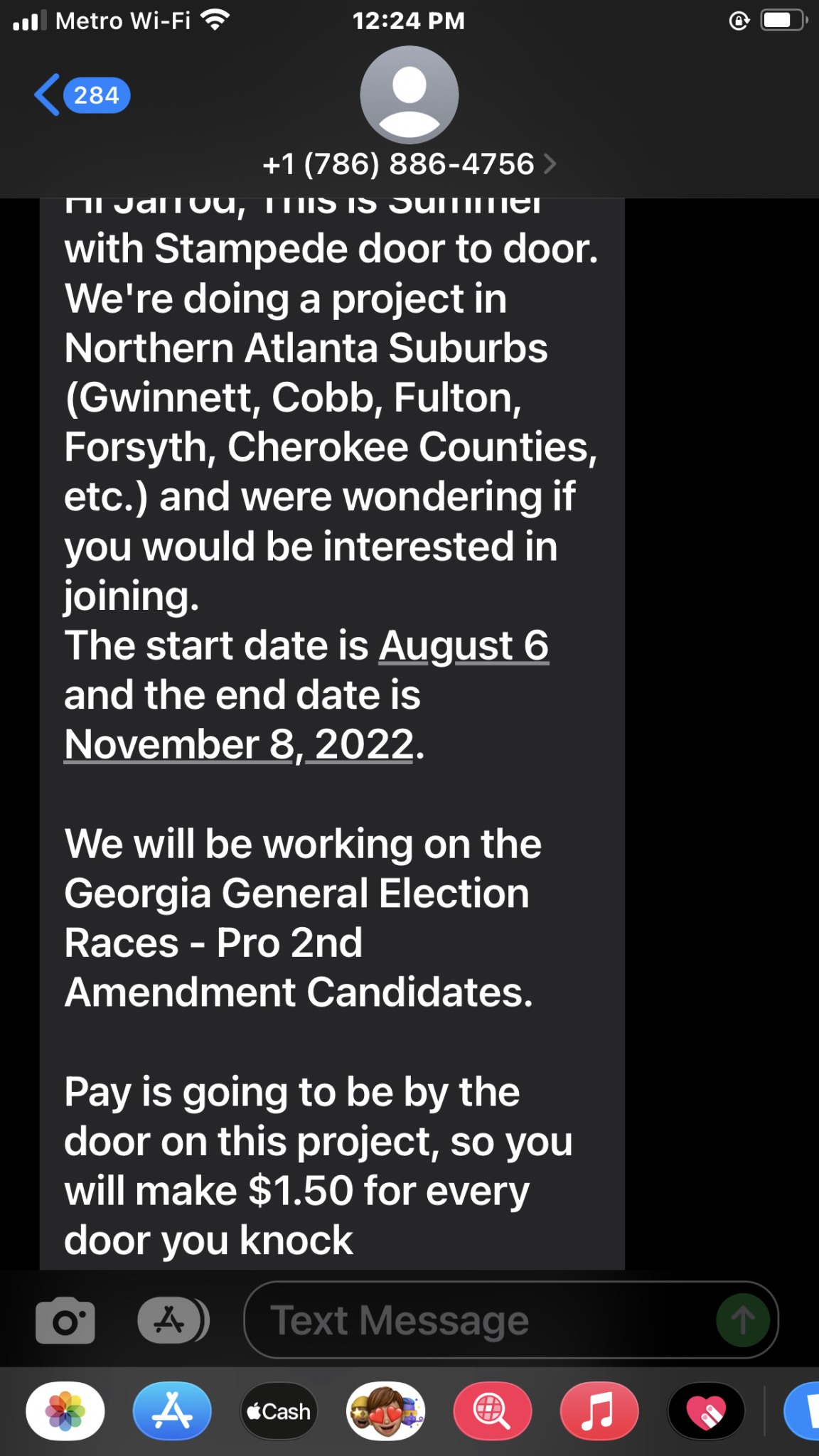
Task: Open the App Store for iMessage
Action: pyautogui.click(x=172, y=1411)
